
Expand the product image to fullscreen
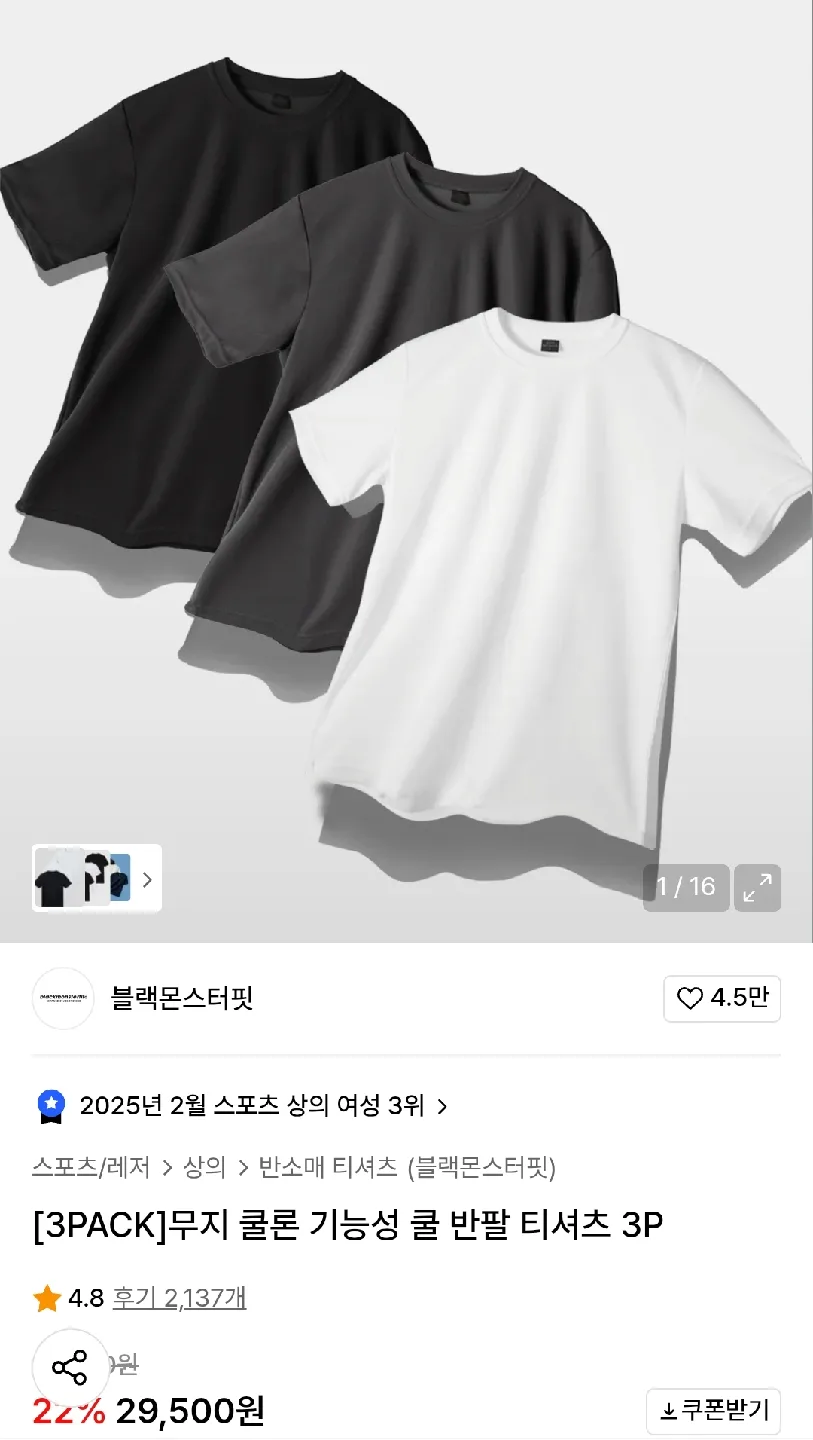click(x=757, y=887)
